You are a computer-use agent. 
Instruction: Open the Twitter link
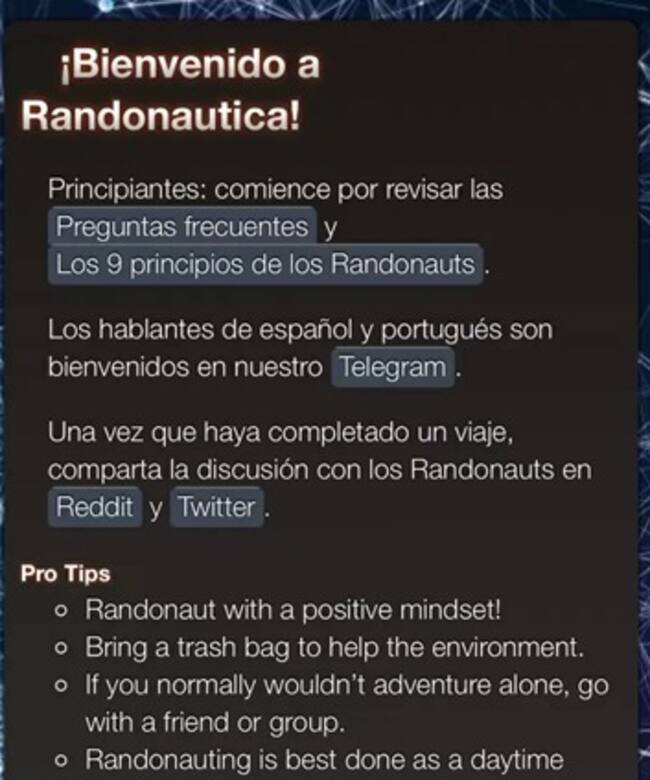tap(216, 506)
